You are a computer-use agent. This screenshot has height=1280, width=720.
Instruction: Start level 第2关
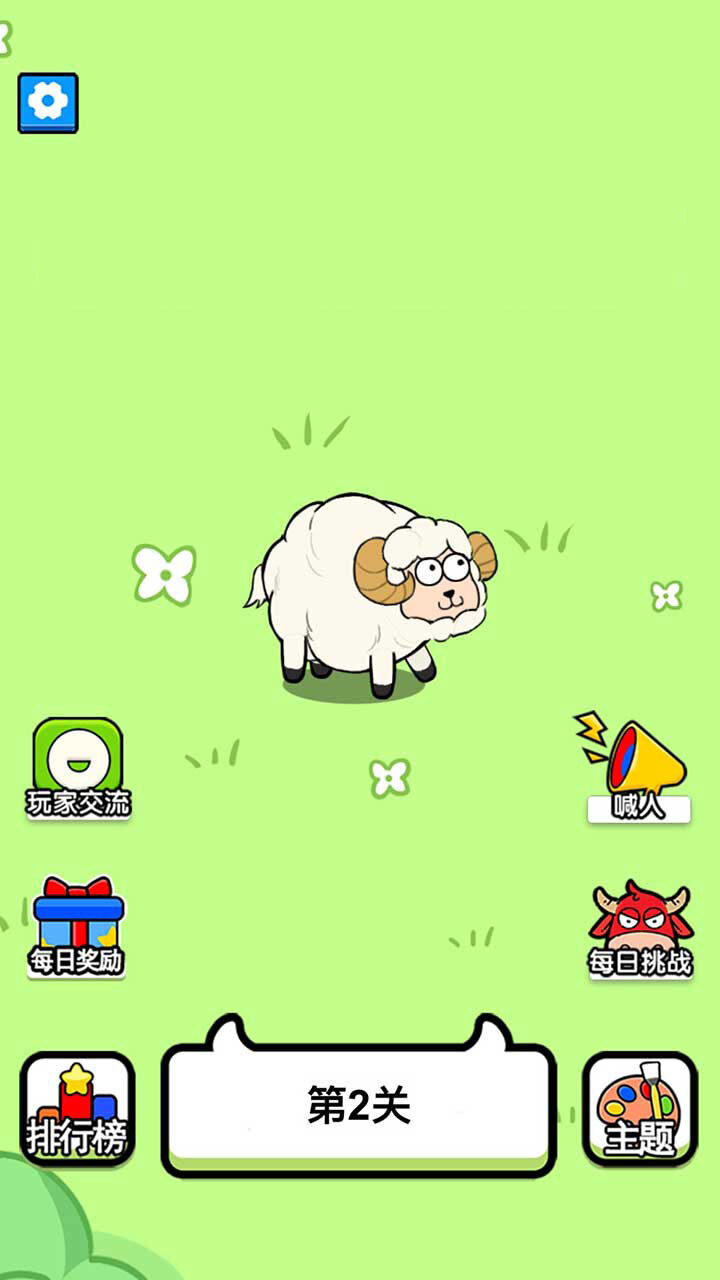click(359, 1107)
